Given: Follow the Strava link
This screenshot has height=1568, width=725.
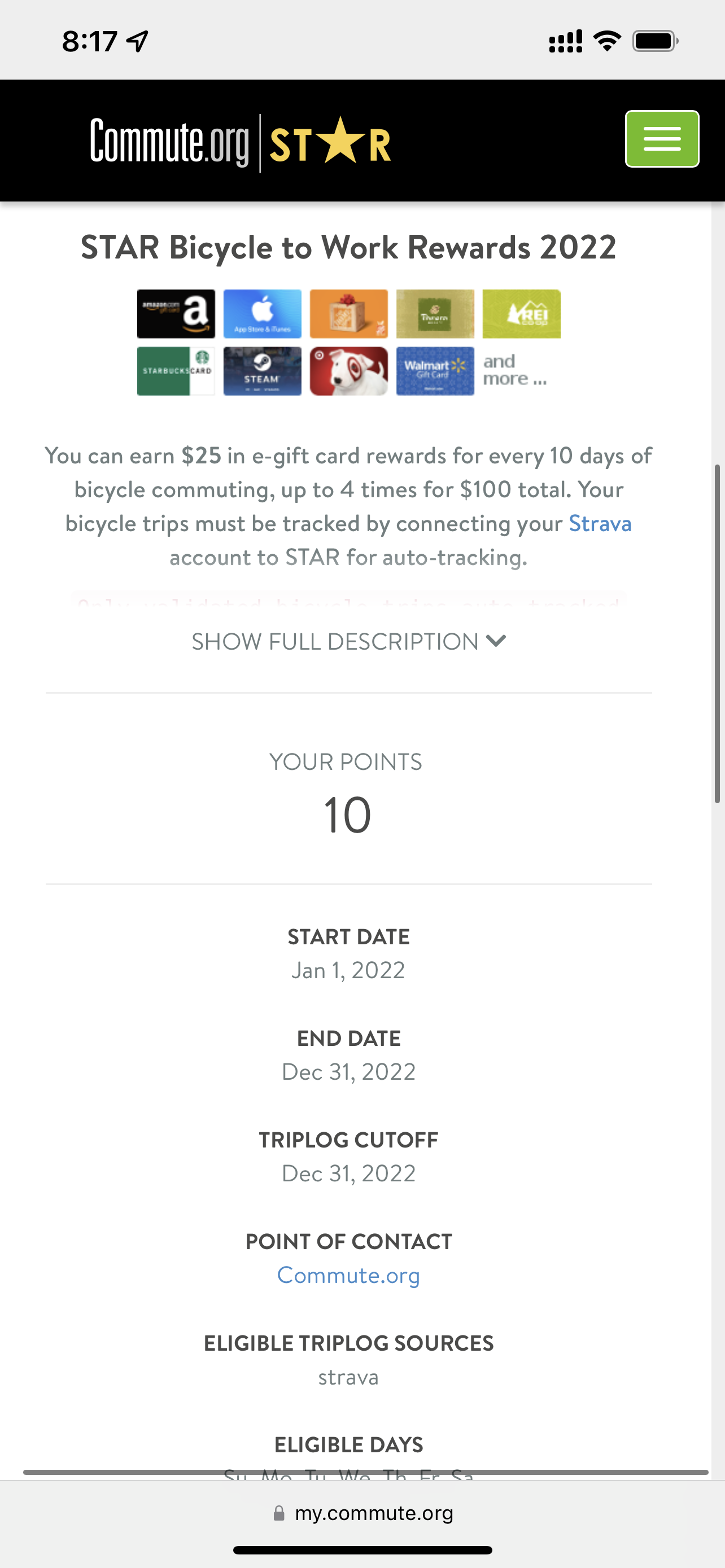Looking at the screenshot, I should 600,523.
